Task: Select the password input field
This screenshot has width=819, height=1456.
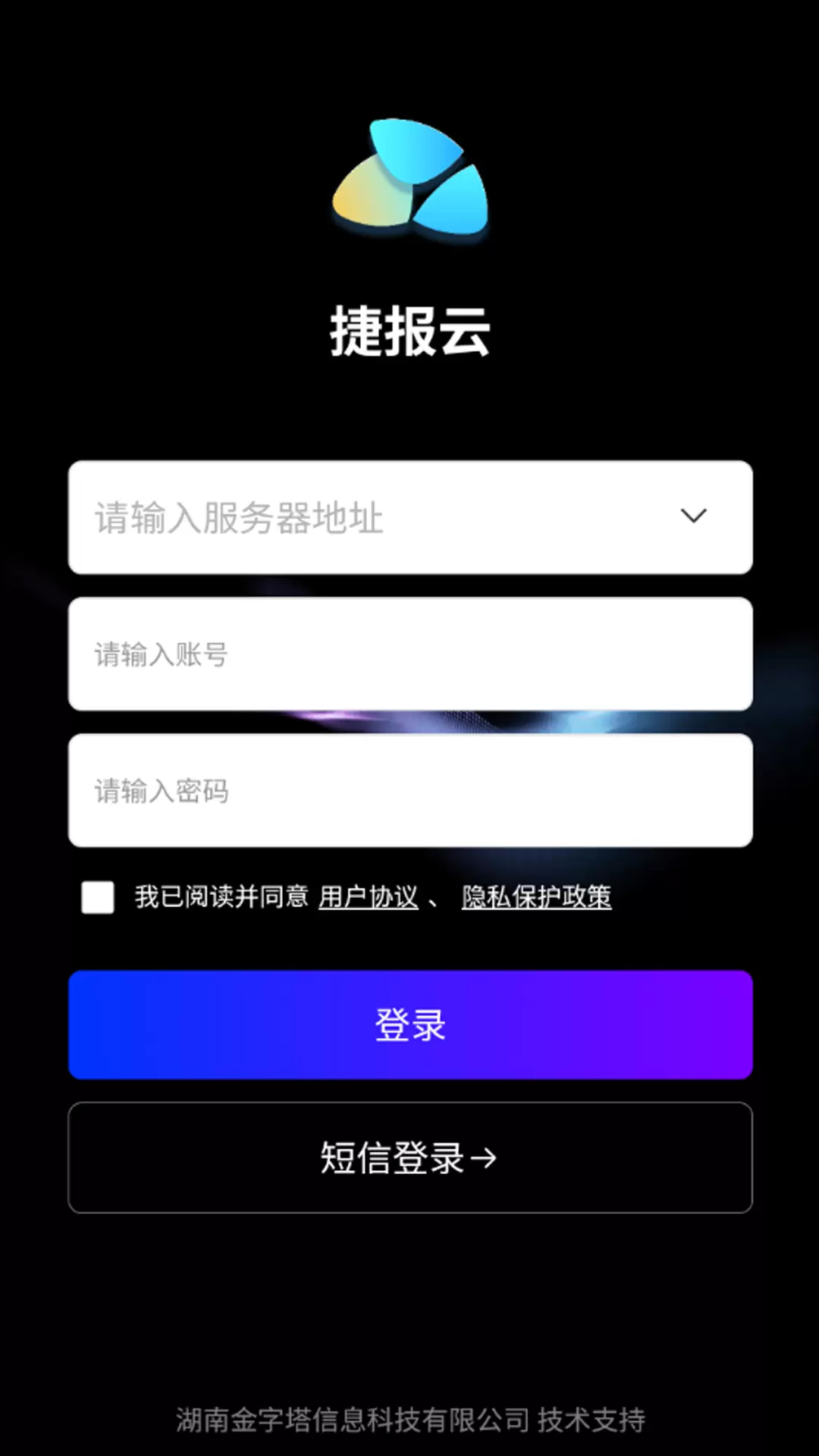Action: tap(409, 790)
